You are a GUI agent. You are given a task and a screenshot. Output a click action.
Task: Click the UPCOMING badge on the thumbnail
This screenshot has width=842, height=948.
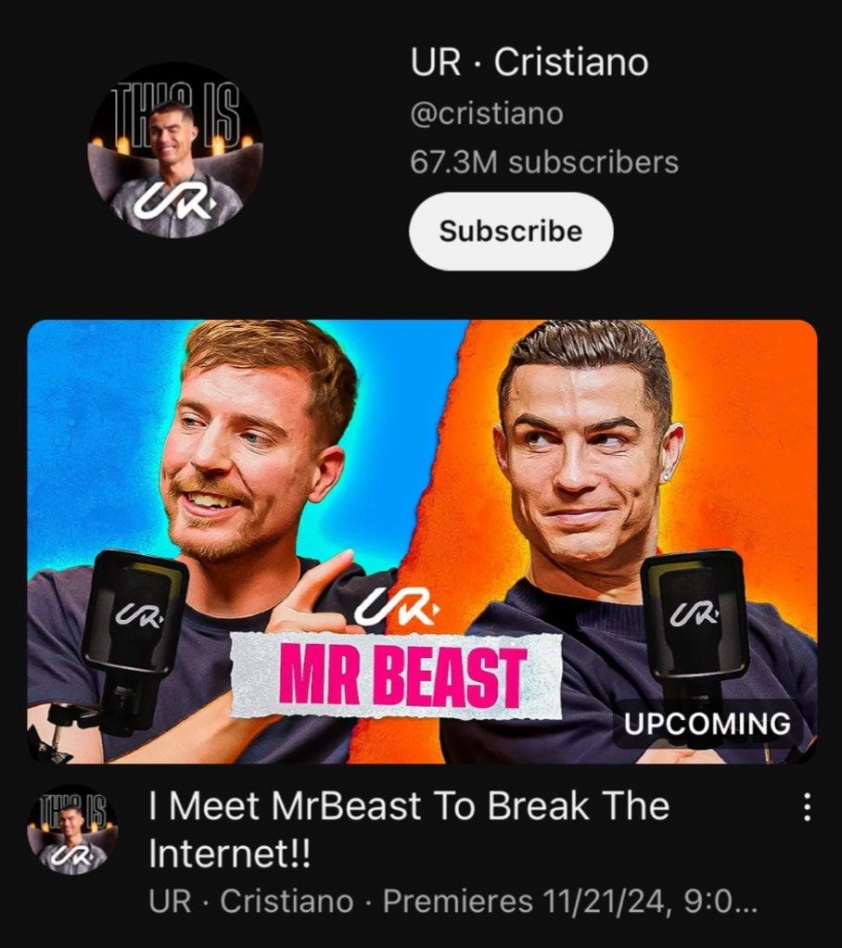coord(706,723)
